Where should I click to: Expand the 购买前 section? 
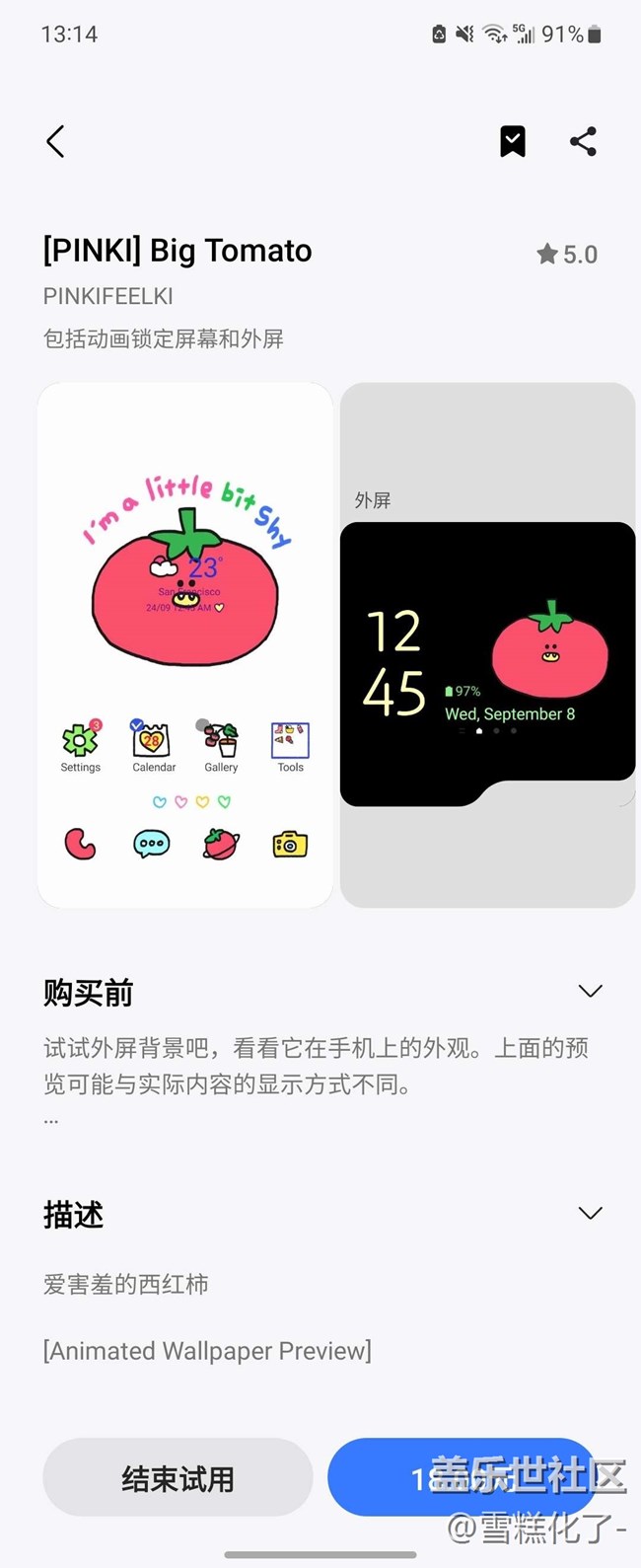590,991
